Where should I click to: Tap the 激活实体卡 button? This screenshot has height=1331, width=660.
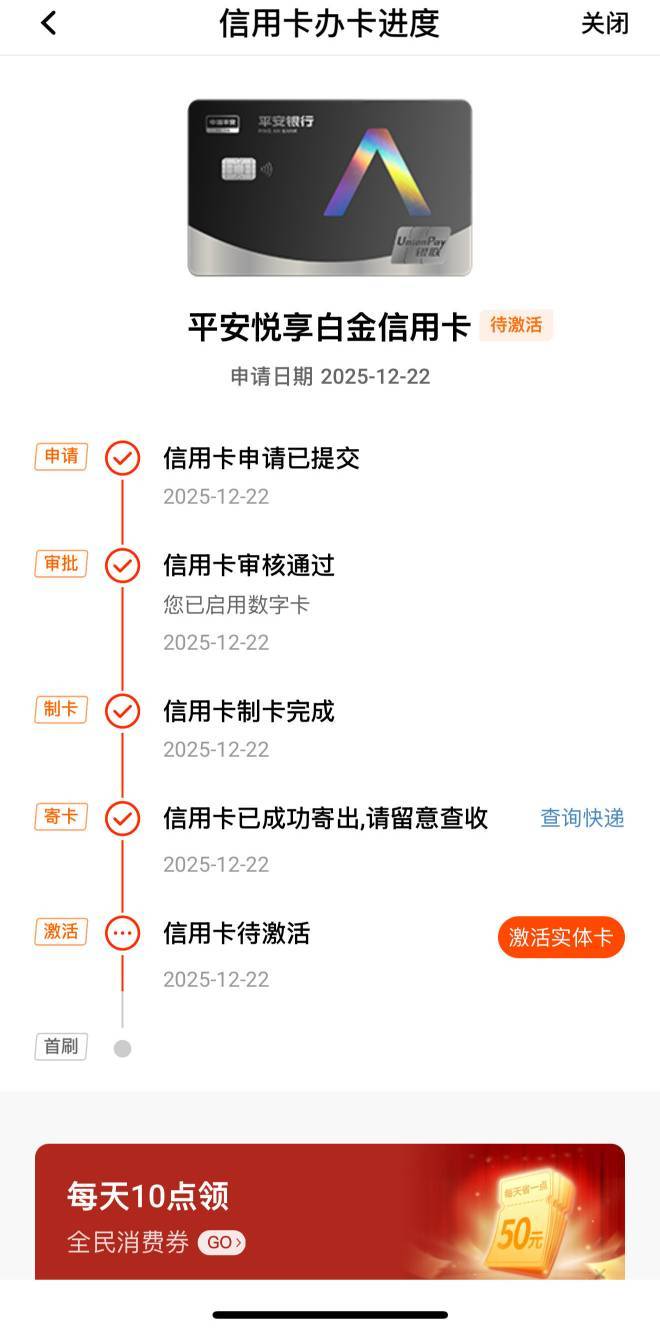point(561,937)
